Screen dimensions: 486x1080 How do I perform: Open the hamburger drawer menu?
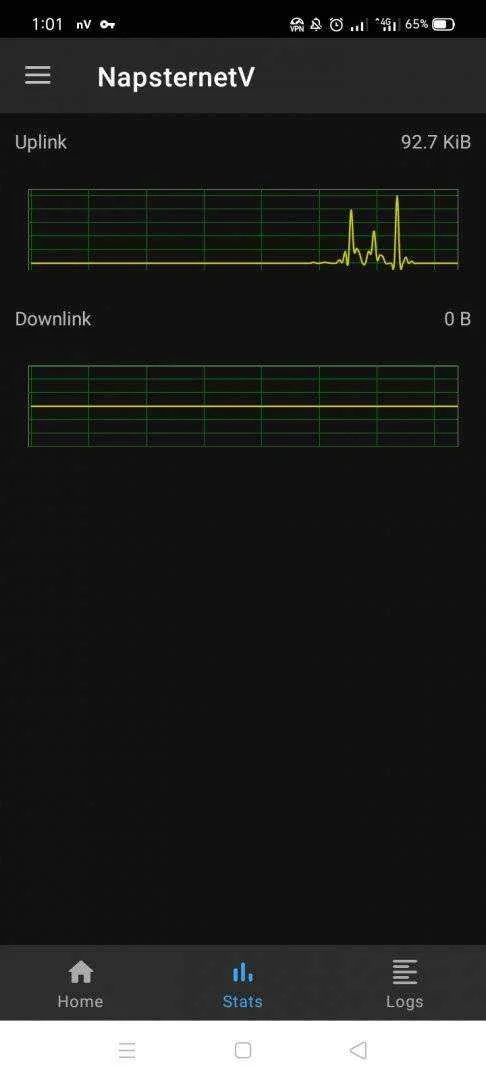click(38, 76)
